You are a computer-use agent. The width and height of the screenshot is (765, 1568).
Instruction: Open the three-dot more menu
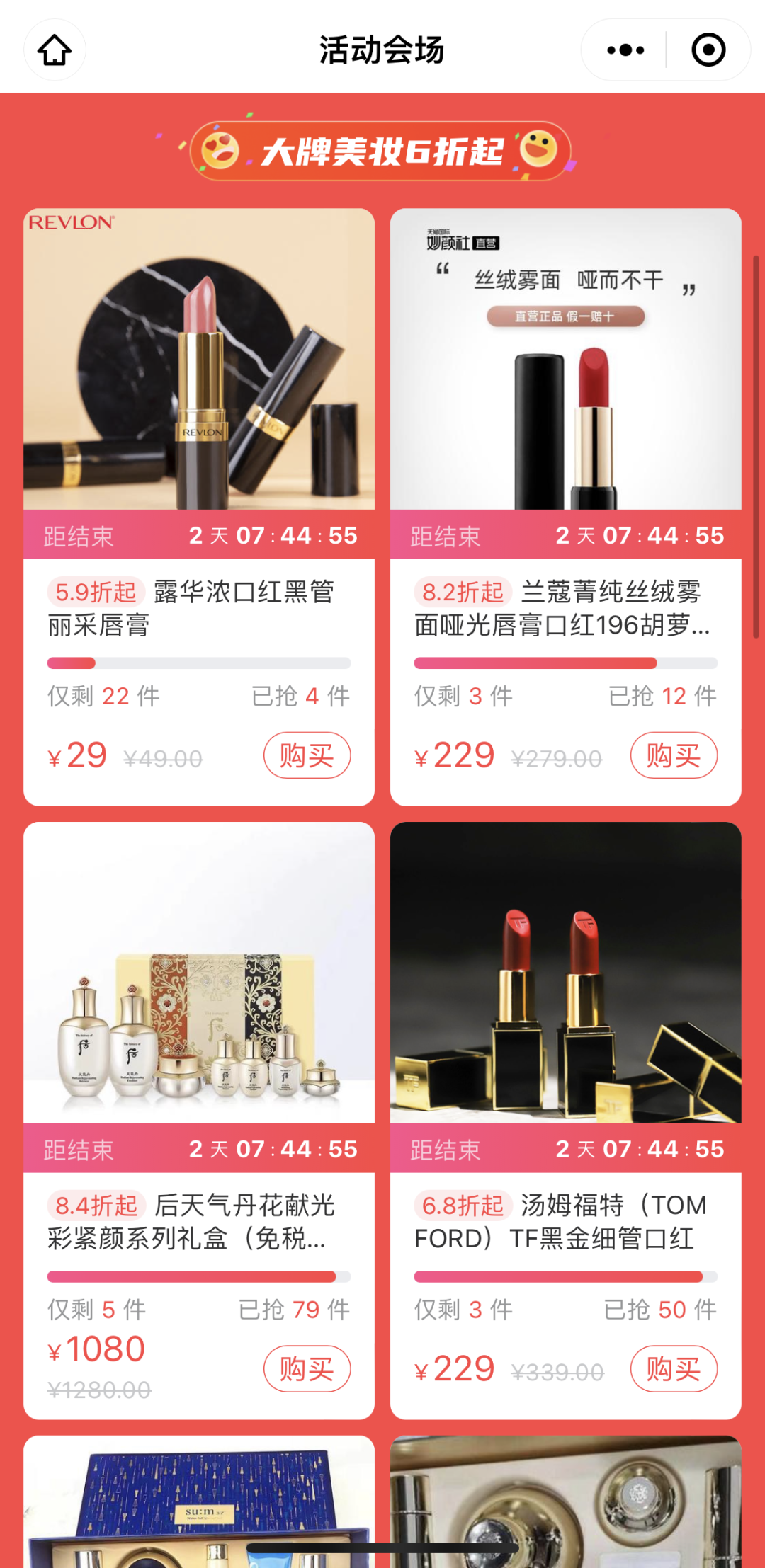click(x=625, y=50)
